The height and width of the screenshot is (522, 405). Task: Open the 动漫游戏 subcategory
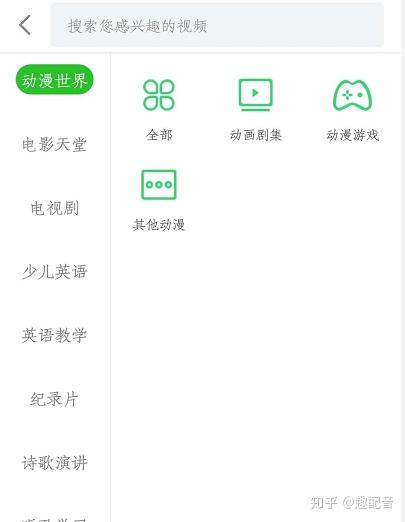pyautogui.click(x=353, y=110)
